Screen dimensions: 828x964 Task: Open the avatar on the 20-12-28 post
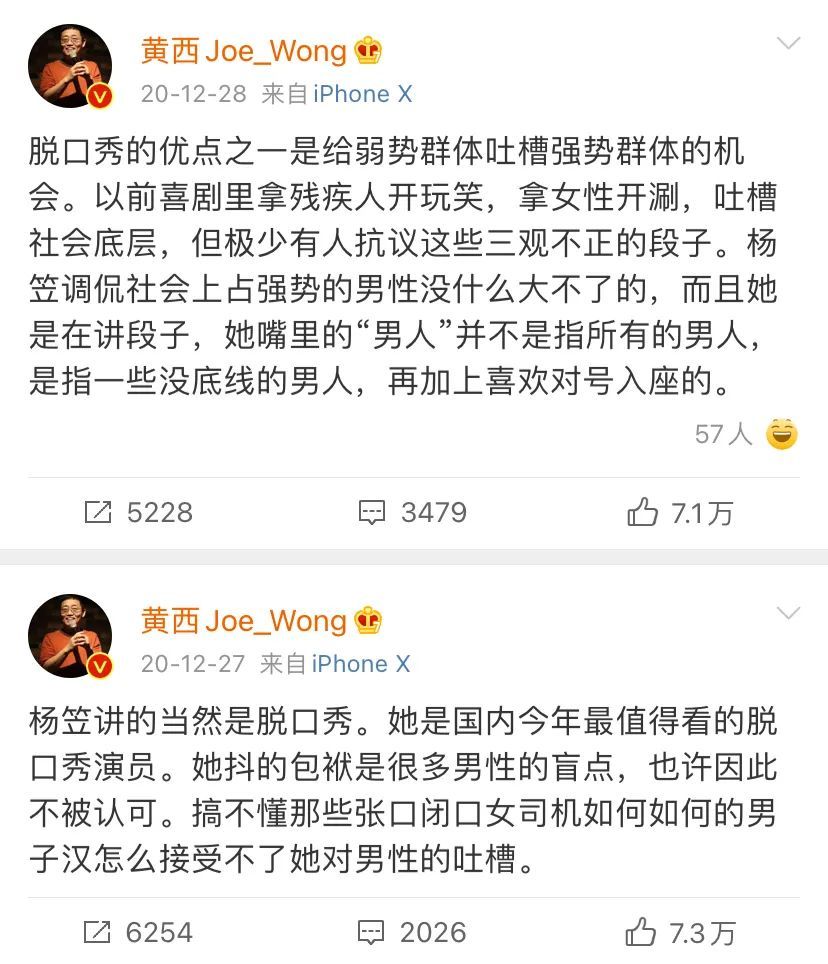pos(70,65)
